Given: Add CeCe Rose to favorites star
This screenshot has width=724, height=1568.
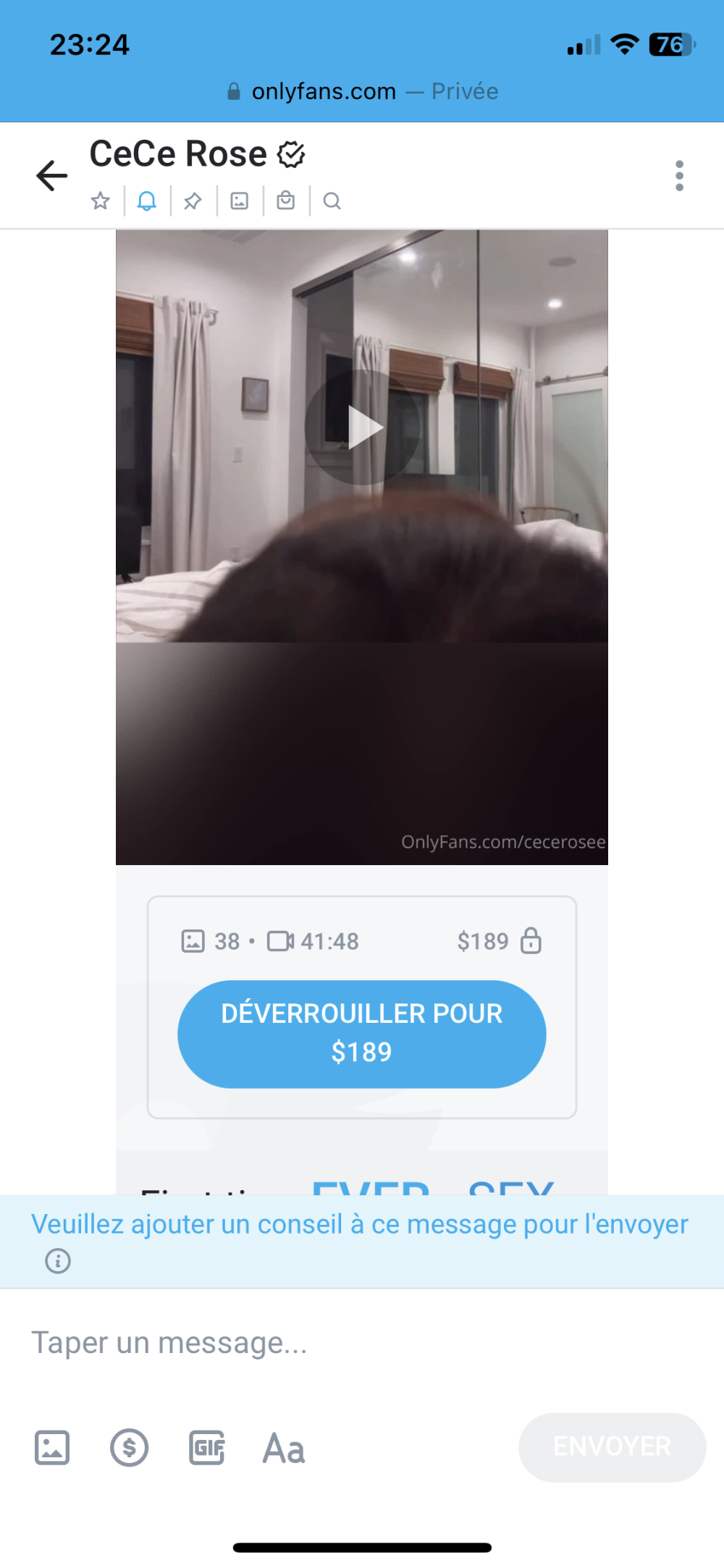Looking at the screenshot, I should (x=101, y=201).
